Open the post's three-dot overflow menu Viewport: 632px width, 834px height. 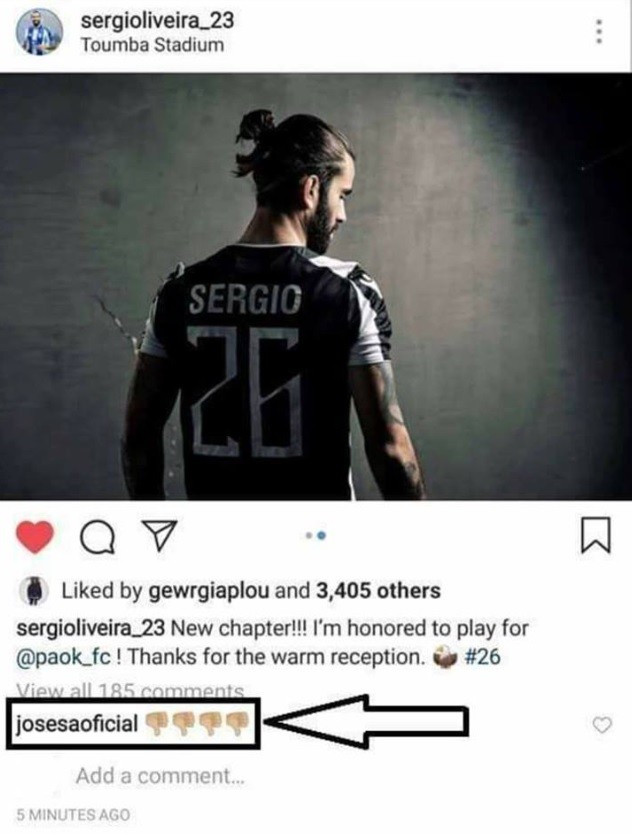[x=599, y=31]
